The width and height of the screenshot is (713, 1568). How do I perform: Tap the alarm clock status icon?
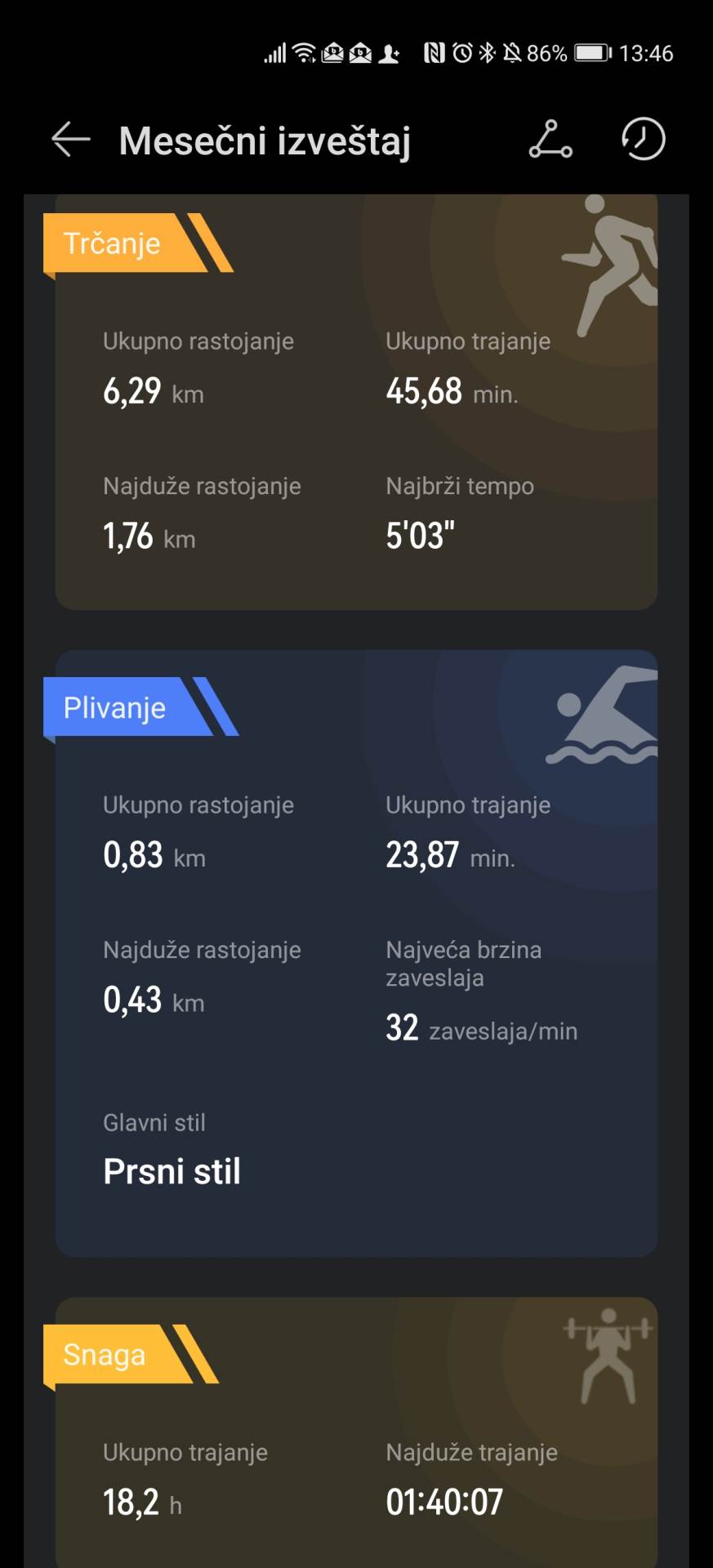tap(462, 53)
